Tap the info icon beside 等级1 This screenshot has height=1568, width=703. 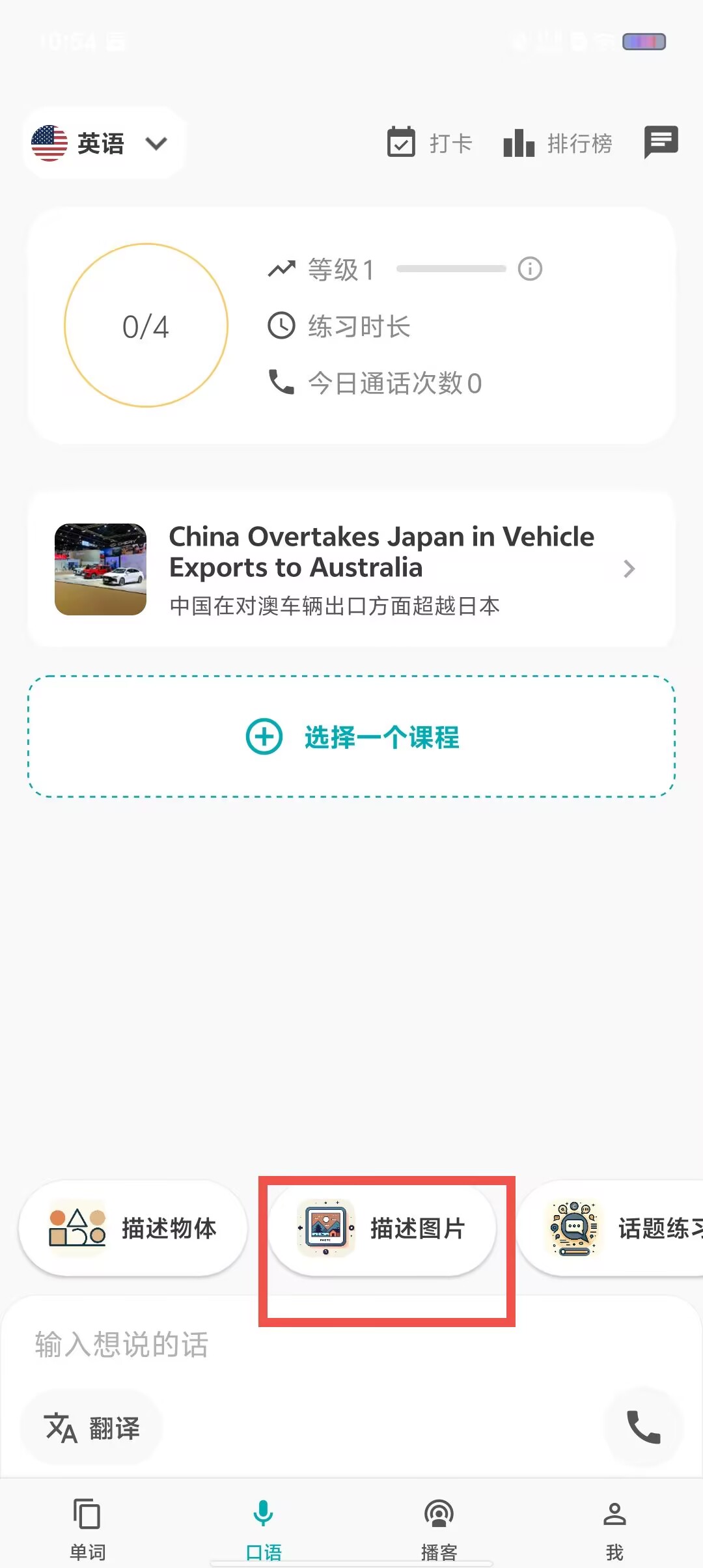pyautogui.click(x=530, y=268)
